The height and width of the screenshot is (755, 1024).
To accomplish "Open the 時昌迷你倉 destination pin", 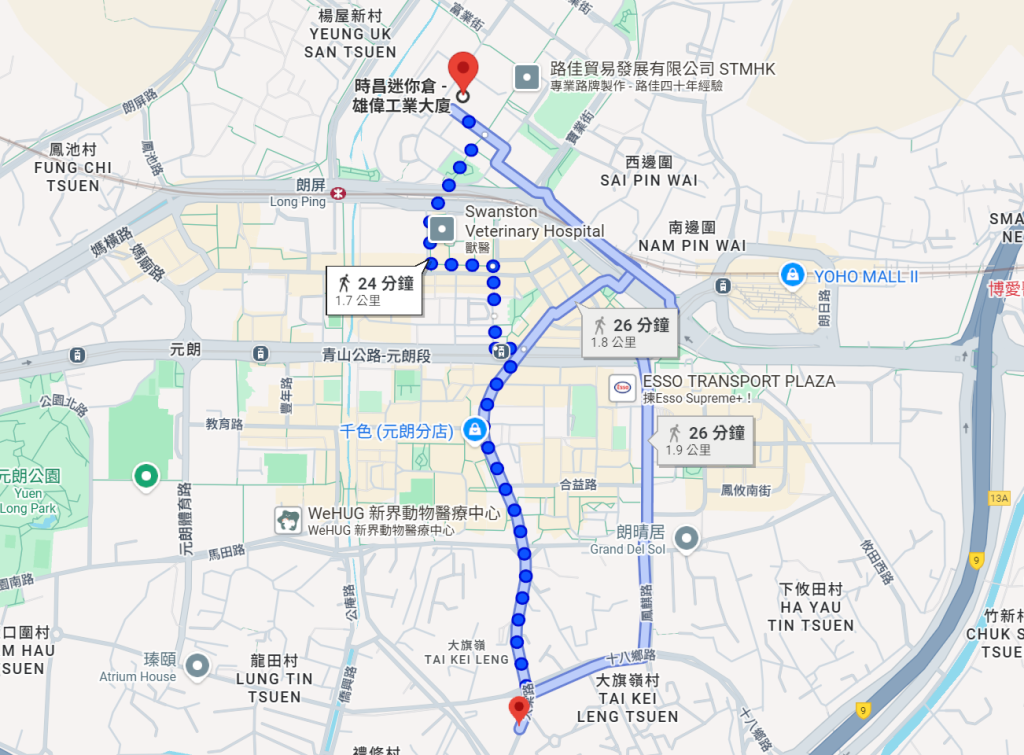I will click(x=463, y=72).
